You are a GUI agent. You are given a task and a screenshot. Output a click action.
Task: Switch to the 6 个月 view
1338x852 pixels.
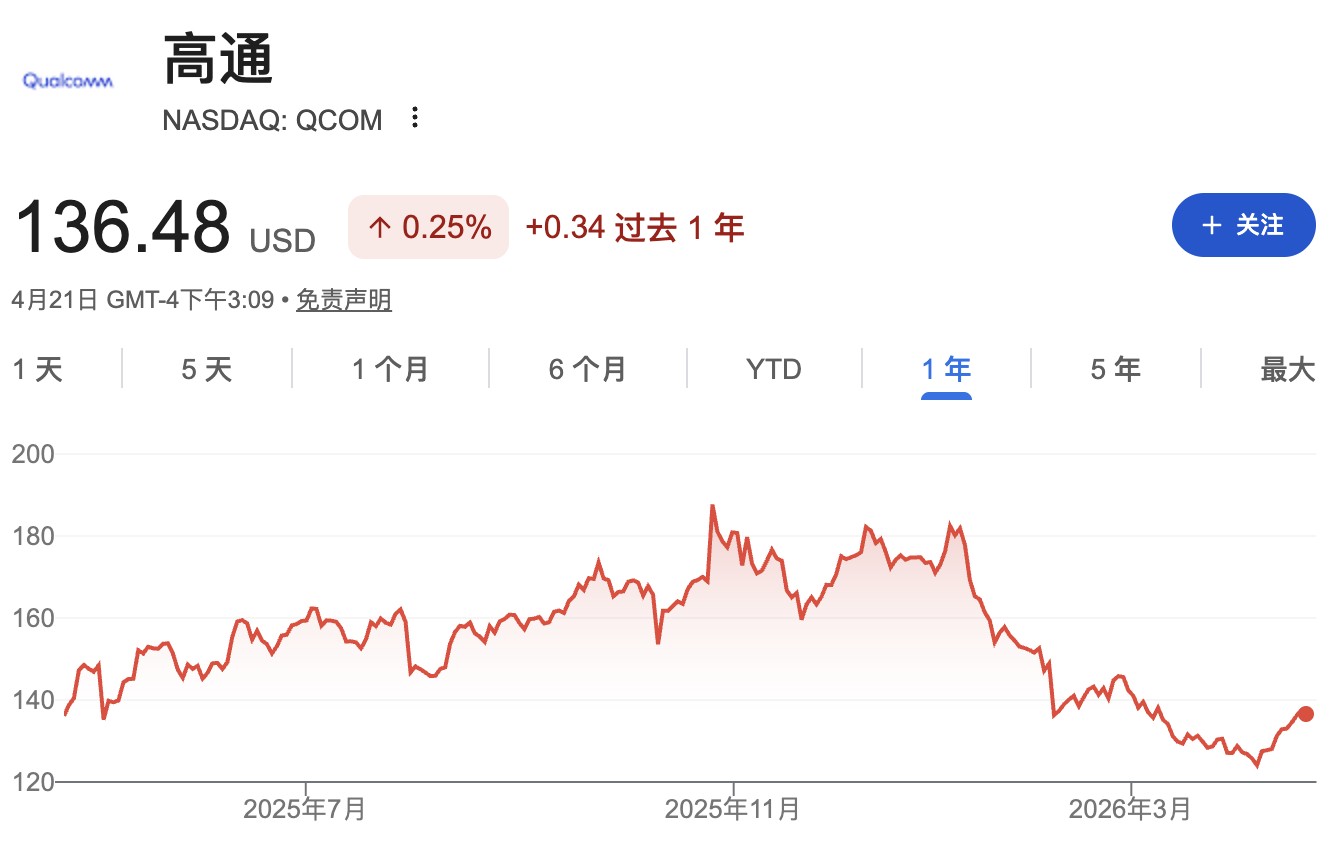click(587, 370)
